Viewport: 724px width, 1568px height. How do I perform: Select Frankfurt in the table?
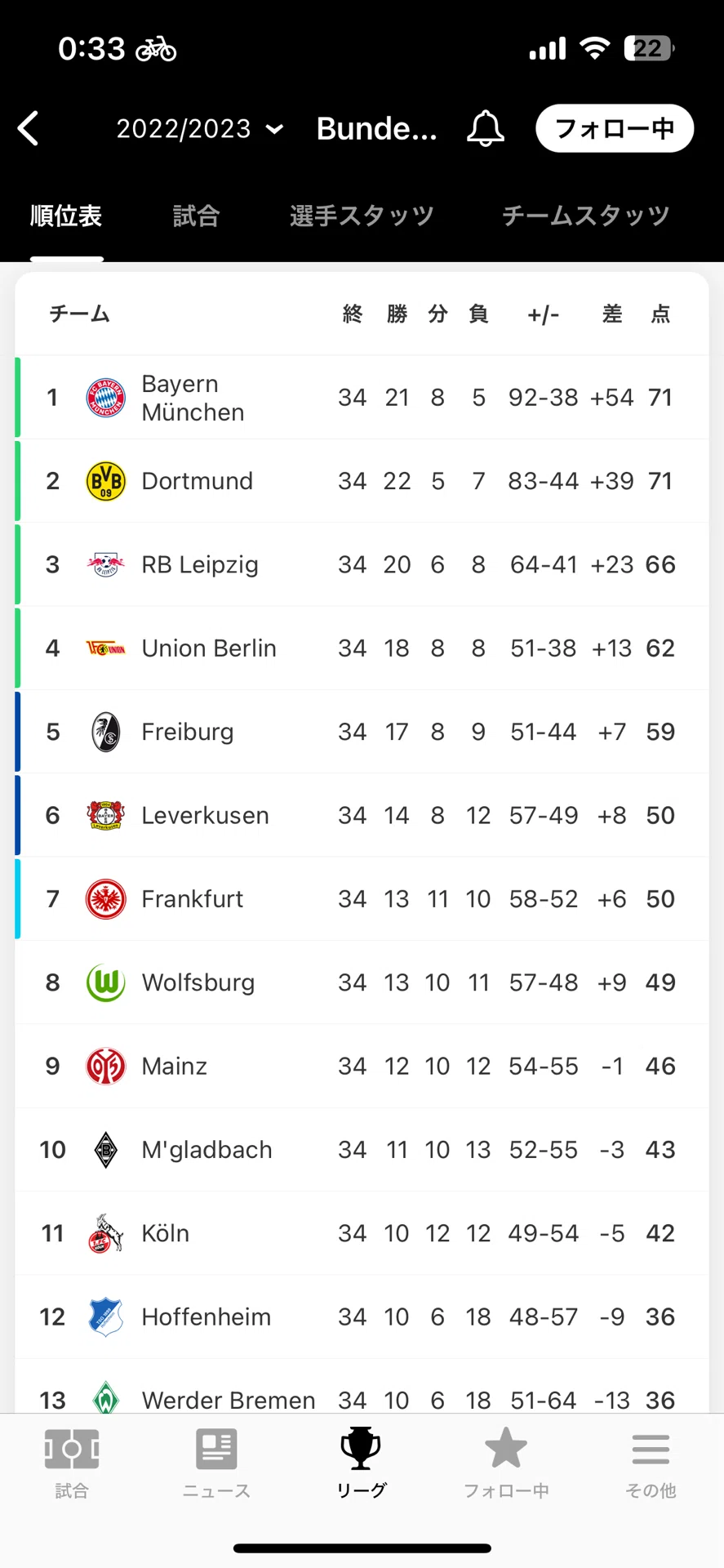click(x=362, y=899)
